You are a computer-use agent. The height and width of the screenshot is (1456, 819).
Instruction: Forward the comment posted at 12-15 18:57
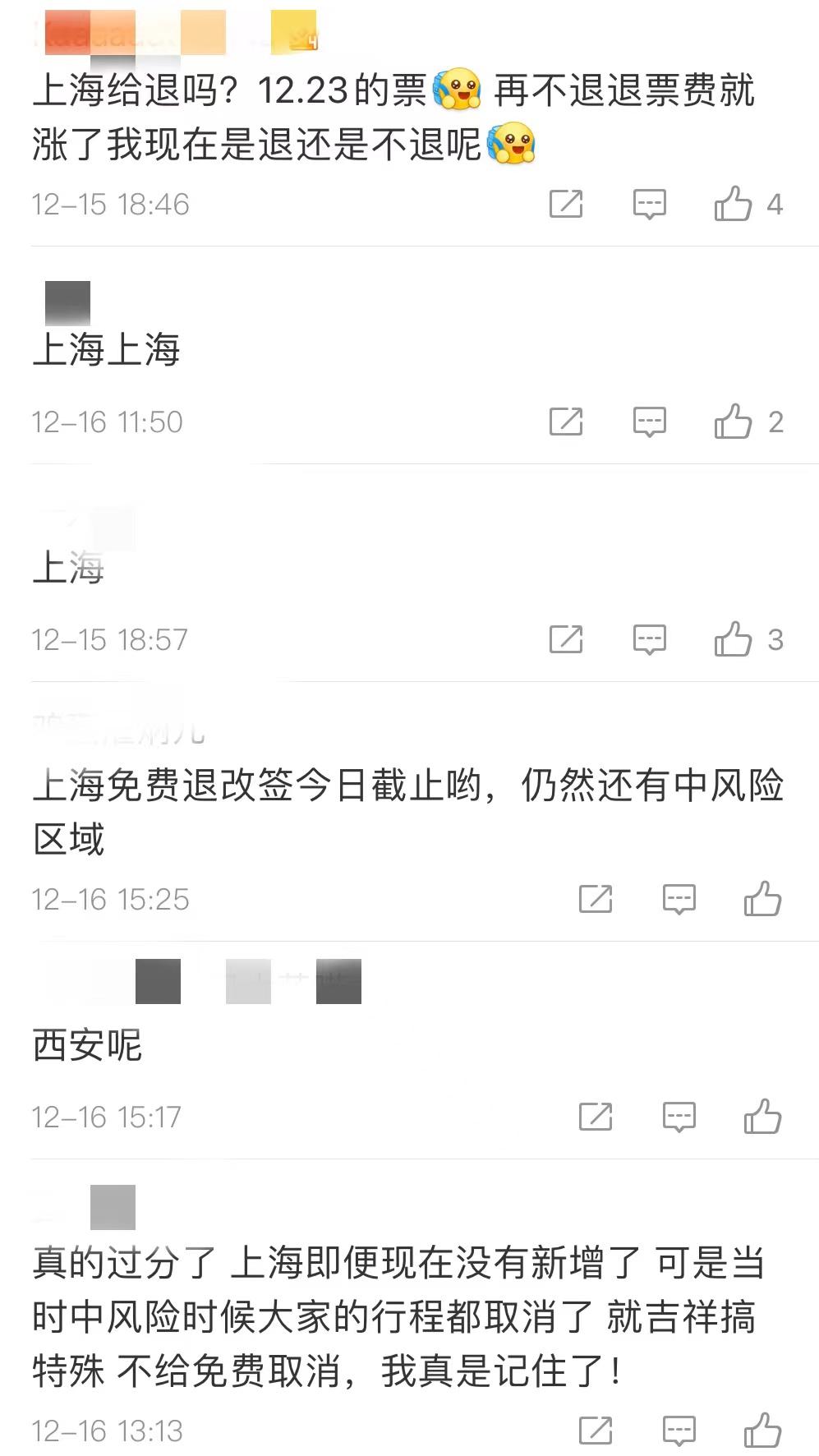567,639
